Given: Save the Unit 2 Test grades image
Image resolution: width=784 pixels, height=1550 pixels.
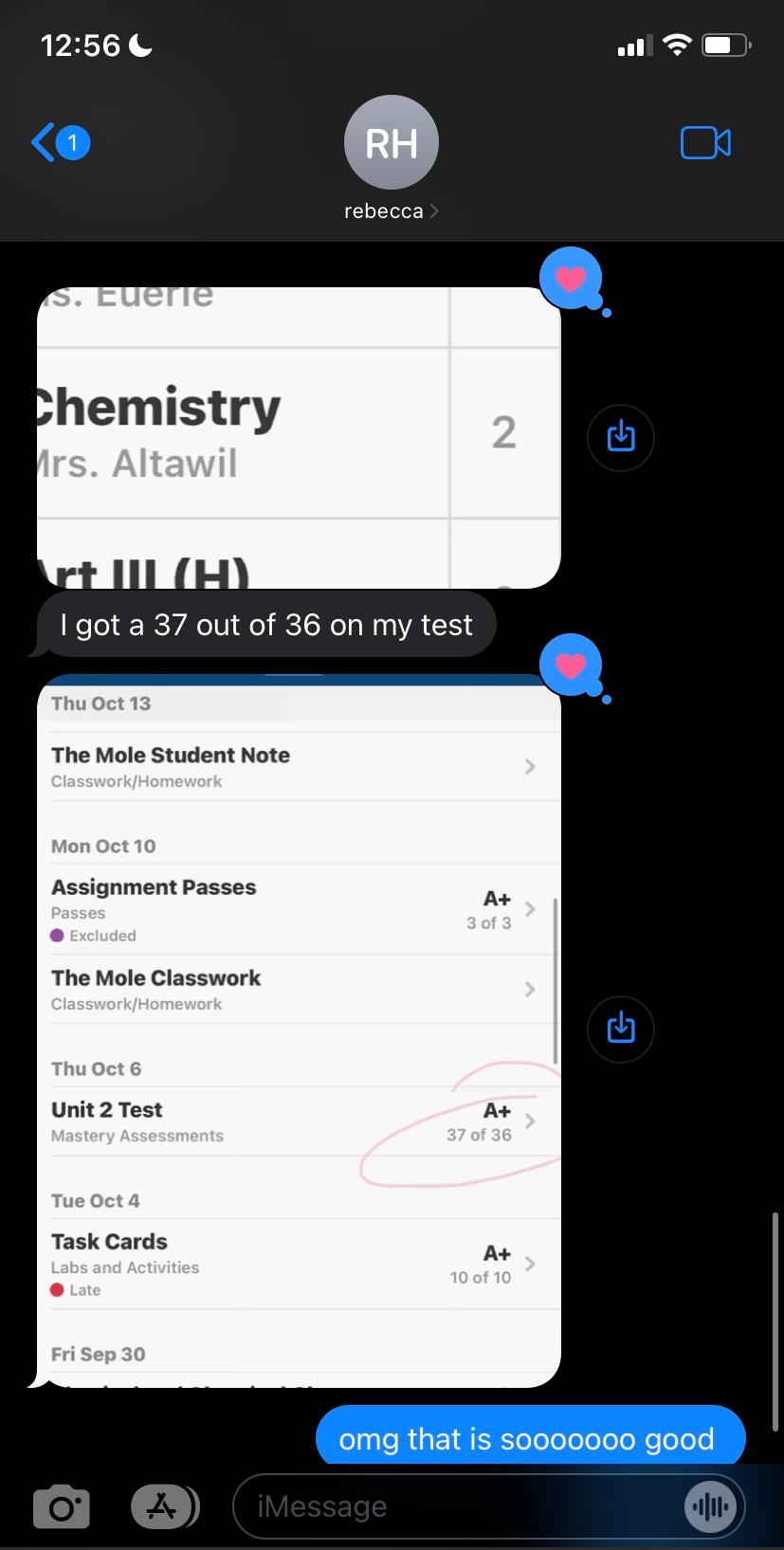Looking at the screenshot, I should [621, 1029].
